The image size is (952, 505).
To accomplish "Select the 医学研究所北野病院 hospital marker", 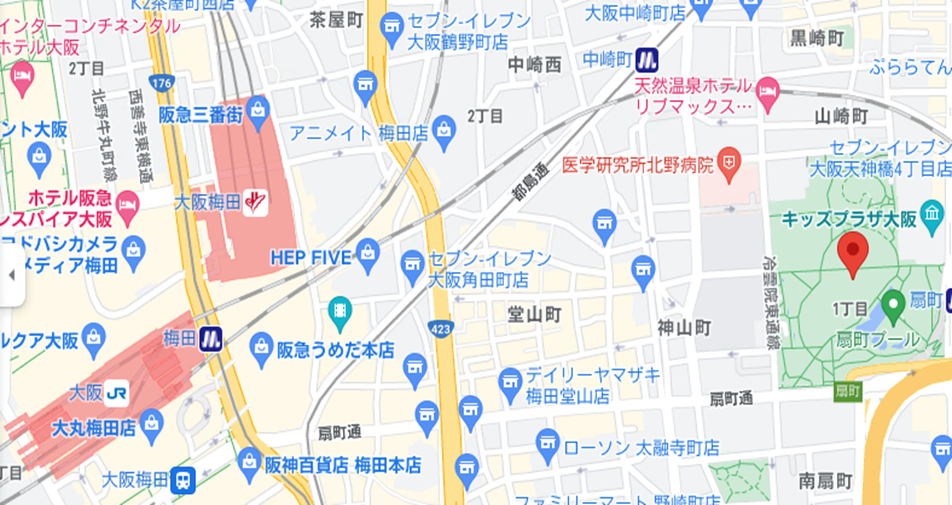I will tap(729, 161).
